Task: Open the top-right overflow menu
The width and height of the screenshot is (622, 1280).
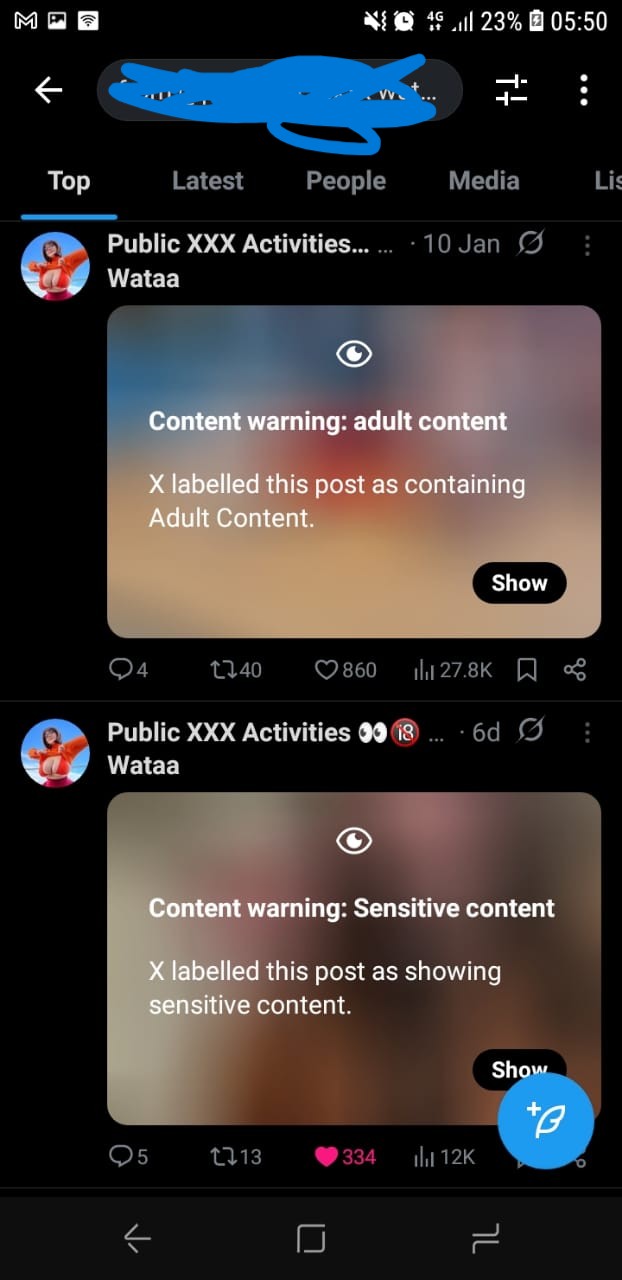Action: click(x=584, y=91)
